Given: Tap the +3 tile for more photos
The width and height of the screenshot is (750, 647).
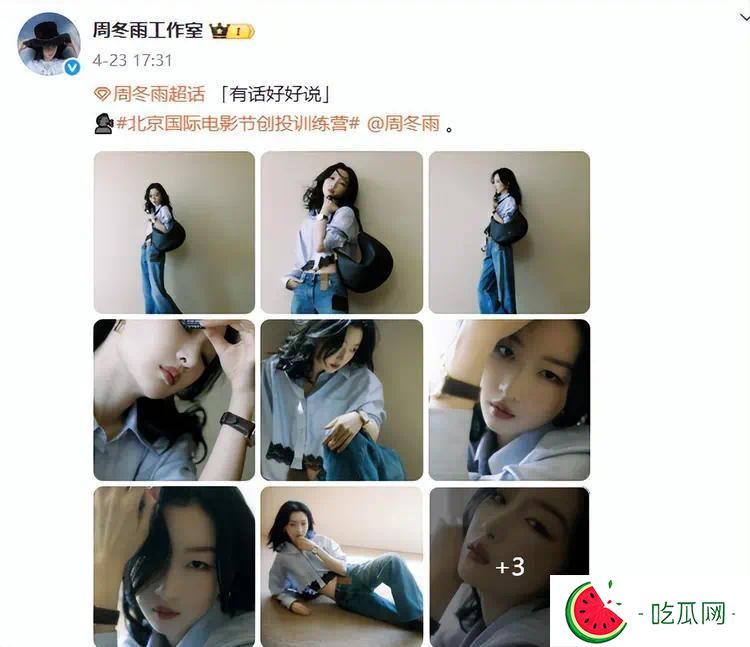Looking at the screenshot, I should pos(509,566).
